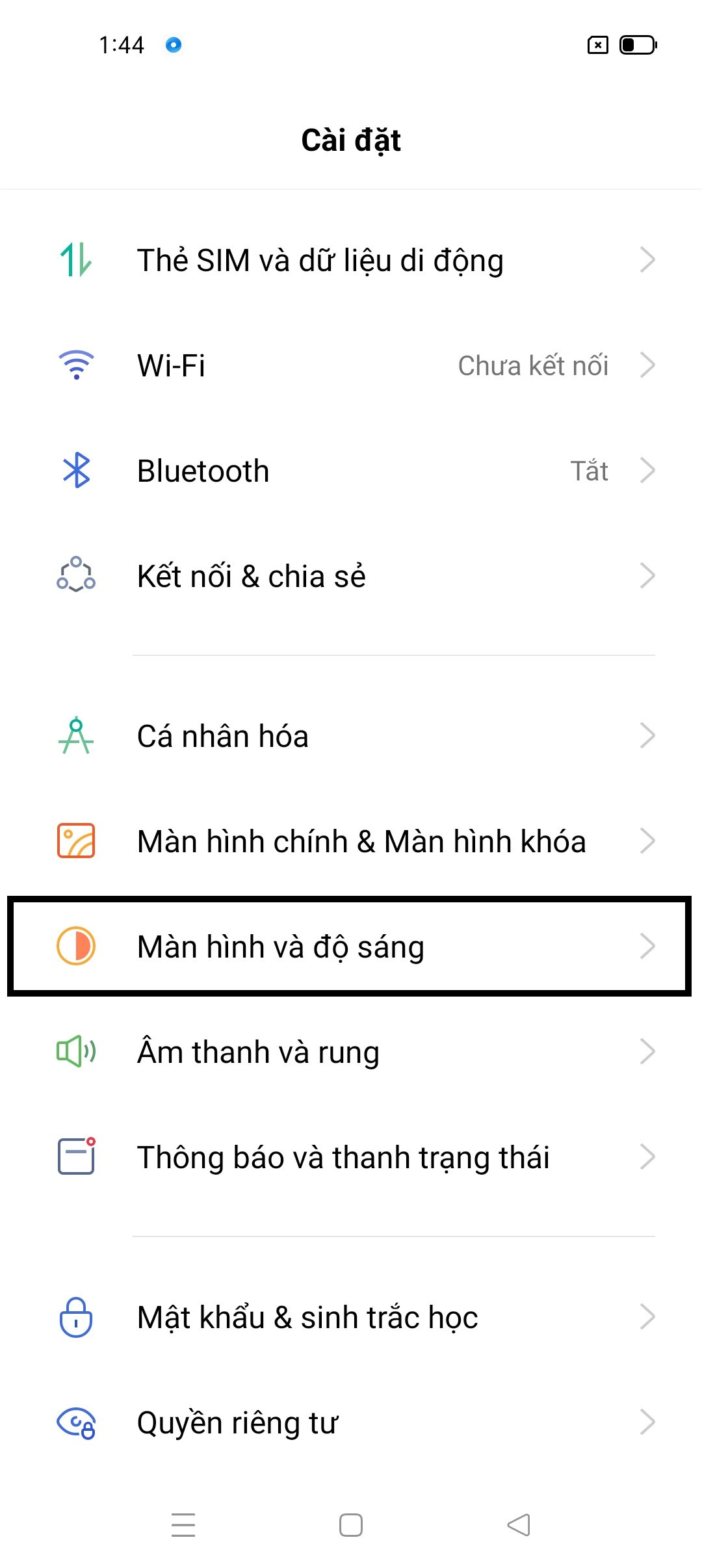The image size is (702, 1568).
Task: Open Kết nối & chia sẻ
Action: pyautogui.click(x=351, y=576)
